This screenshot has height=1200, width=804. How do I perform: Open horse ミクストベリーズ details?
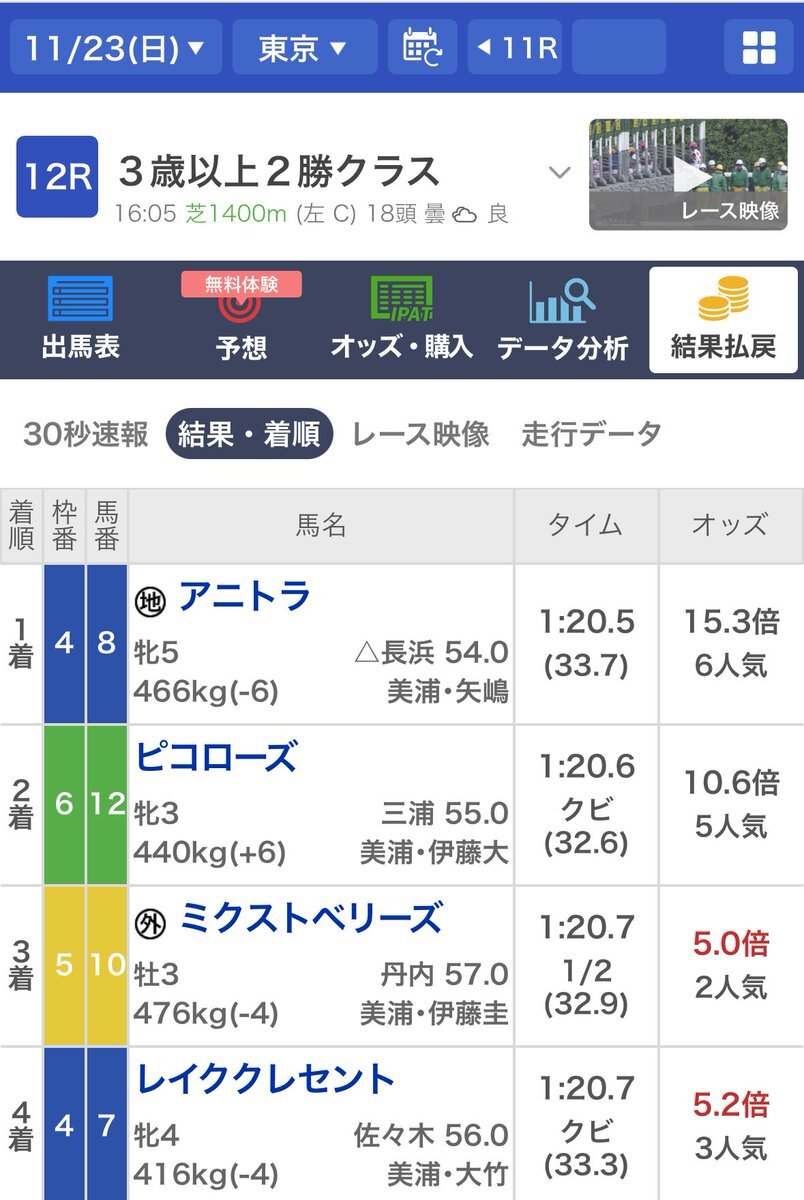310,918
